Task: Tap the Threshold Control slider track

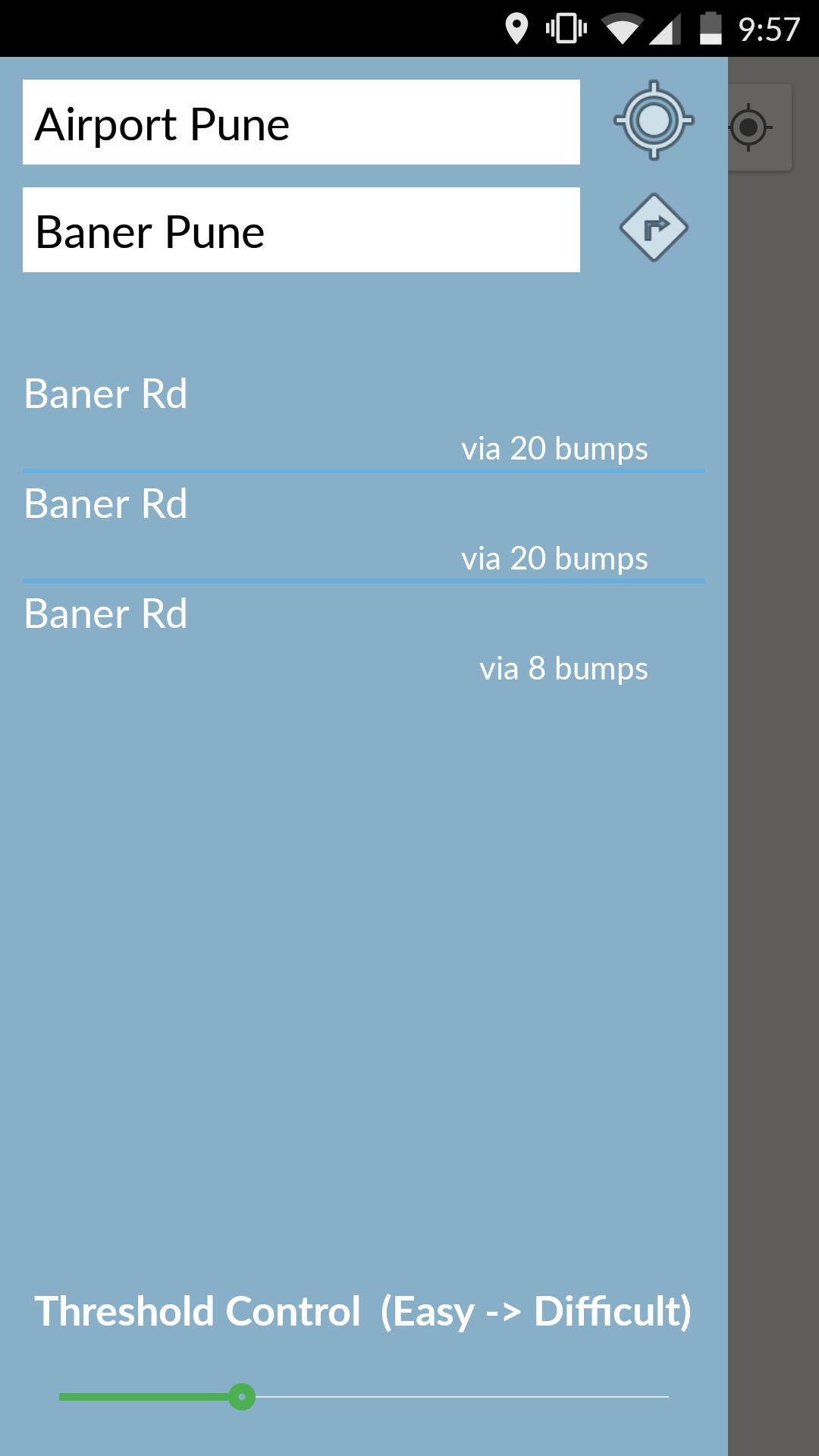Action: click(455, 1396)
